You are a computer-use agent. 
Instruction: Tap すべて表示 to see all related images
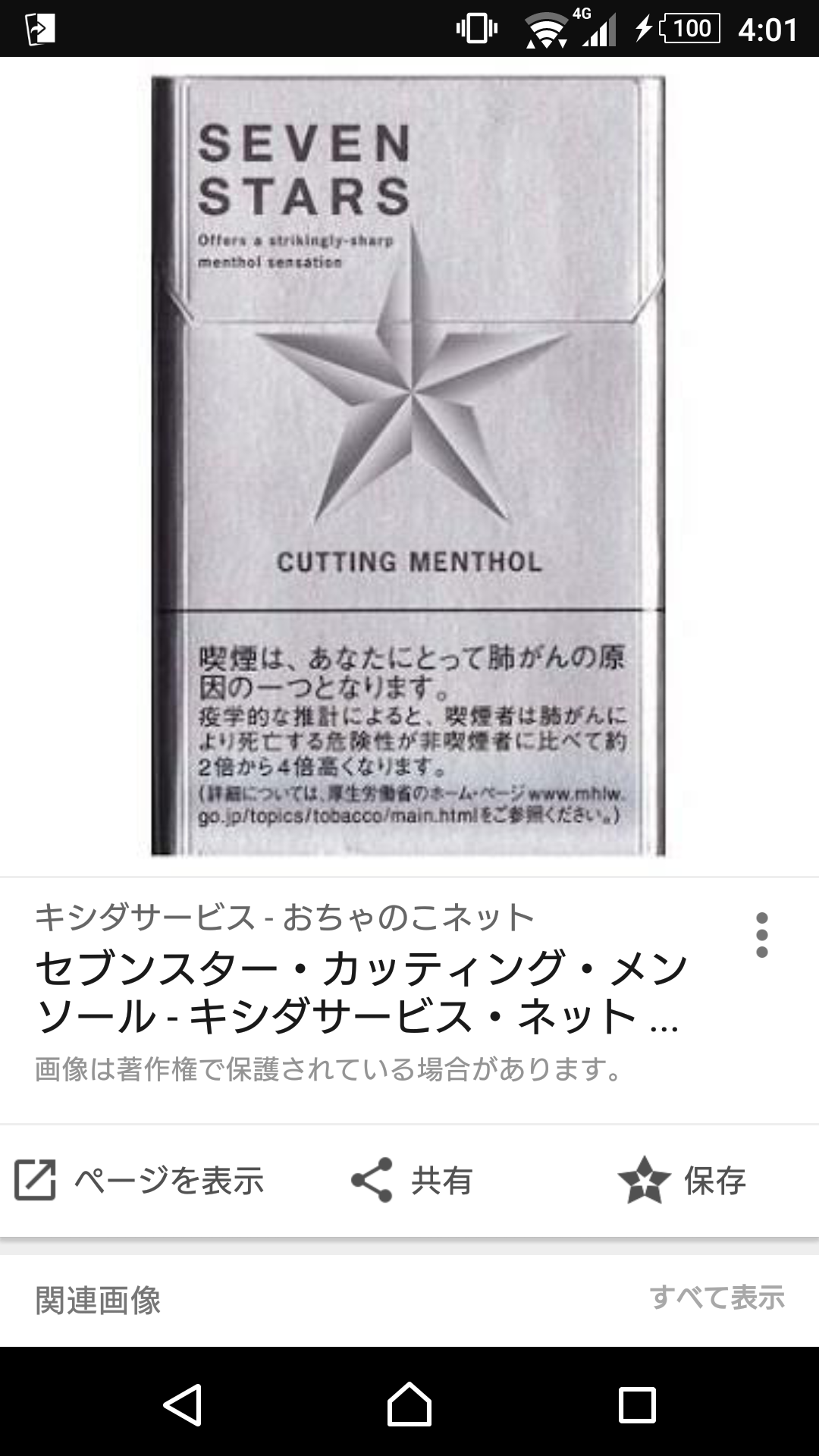point(717,1298)
